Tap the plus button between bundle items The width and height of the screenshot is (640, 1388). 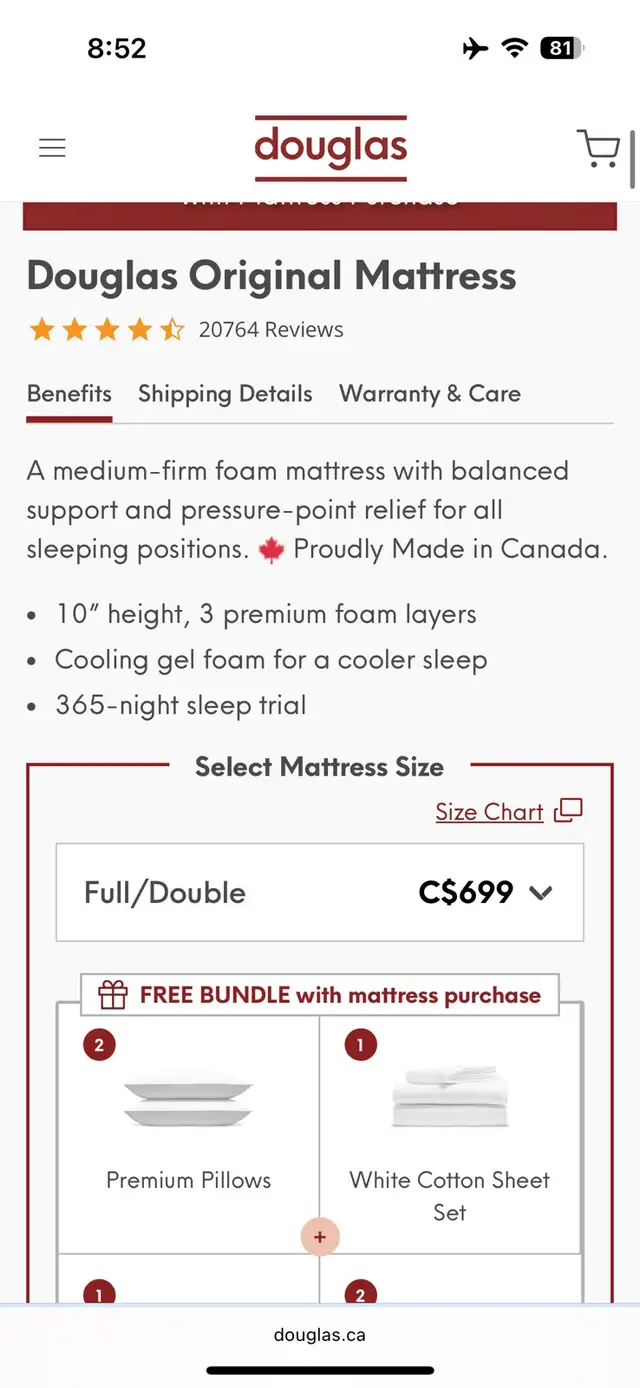(320, 1237)
